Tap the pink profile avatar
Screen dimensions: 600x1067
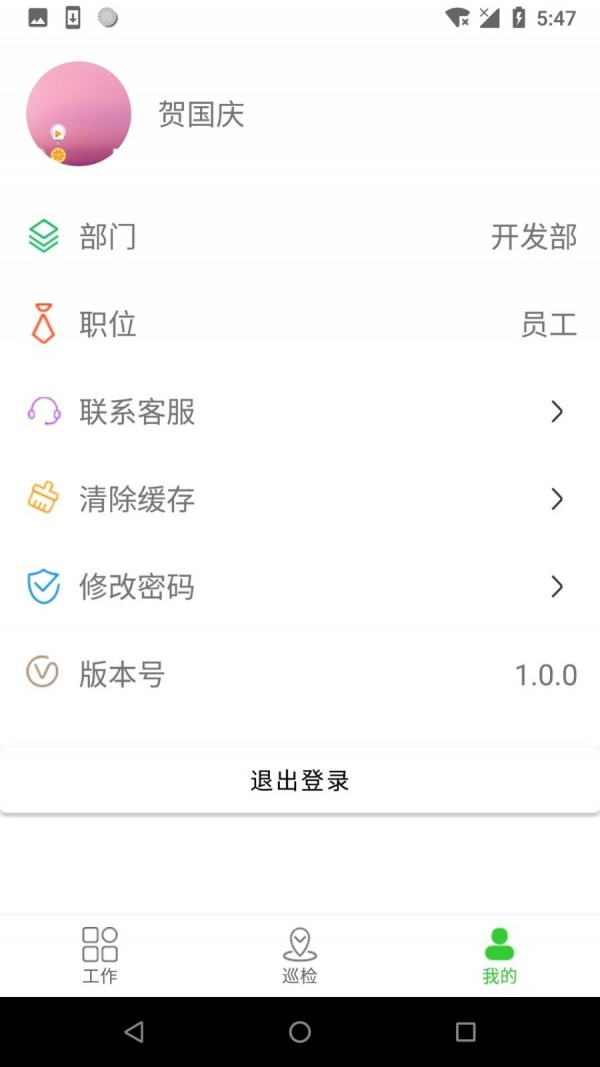(x=79, y=114)
